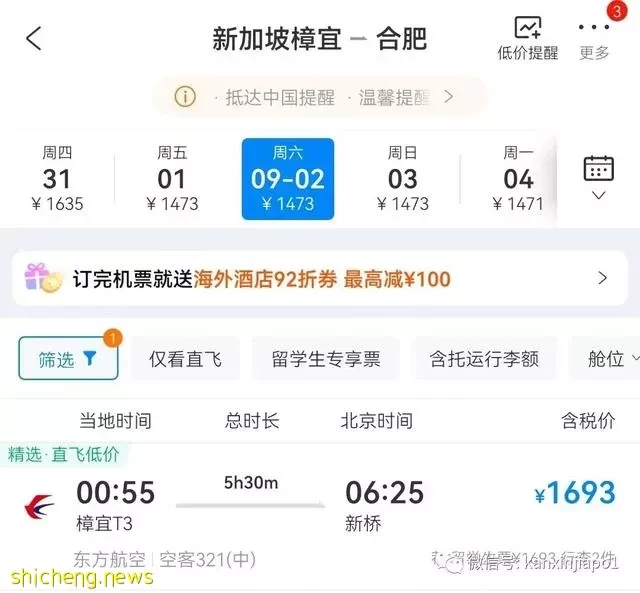640x593 pixels.
Task: Select Saturday 09-02 at ¥1473
Action: [x=287, y=179]
